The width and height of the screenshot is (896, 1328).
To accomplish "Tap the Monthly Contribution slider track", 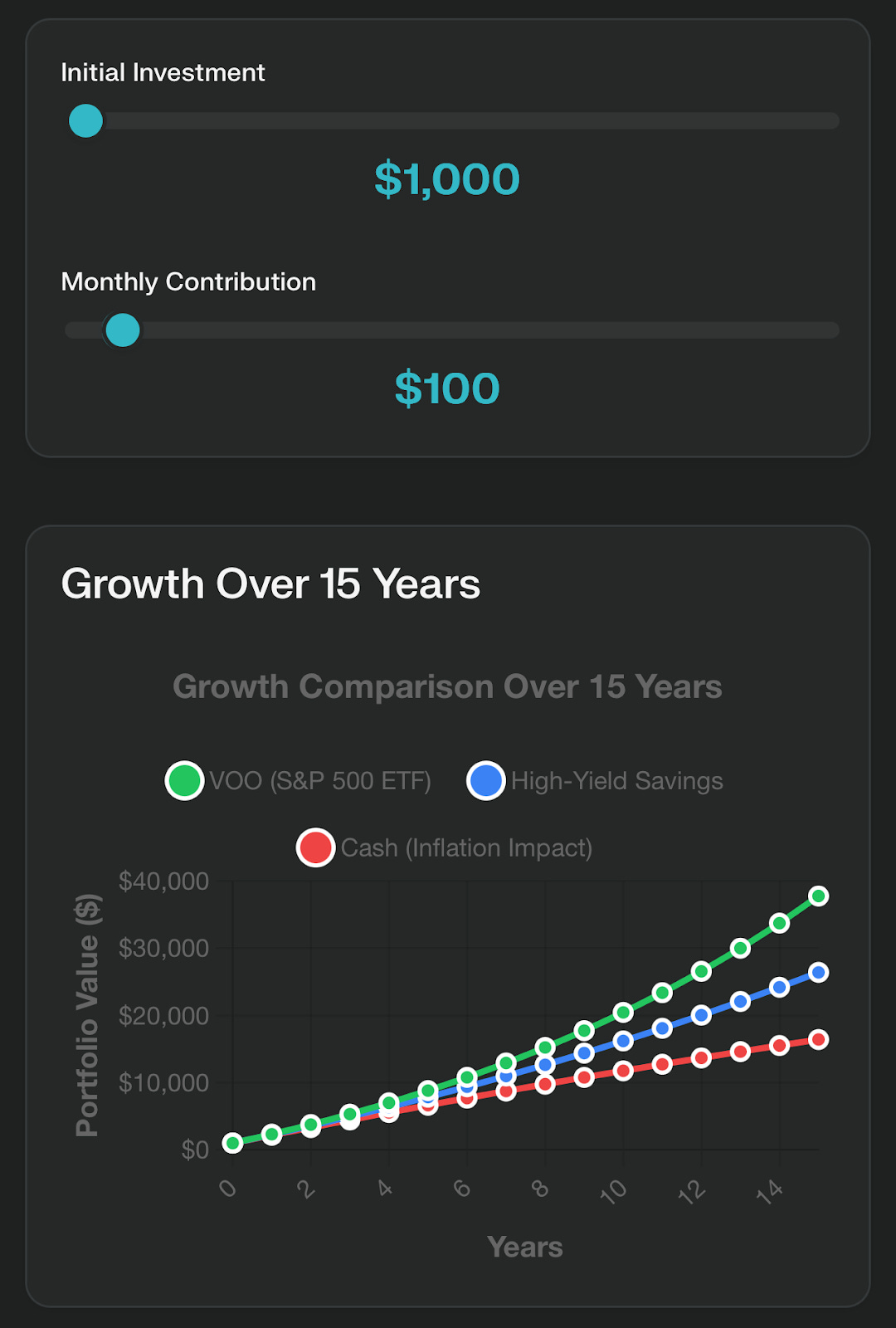I will pos(452,330).
